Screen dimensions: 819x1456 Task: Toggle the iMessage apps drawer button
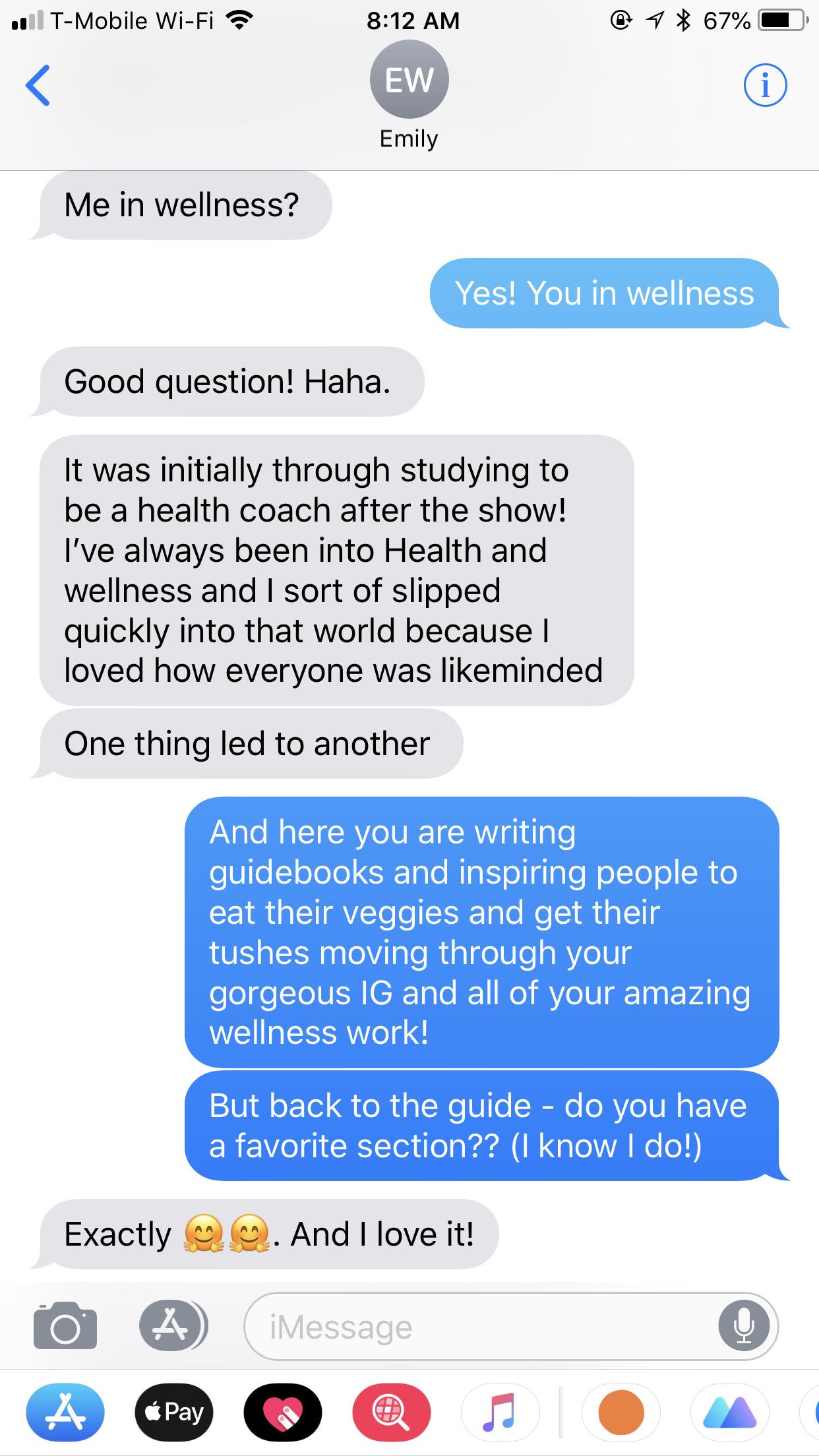(x=173, y=1325)
